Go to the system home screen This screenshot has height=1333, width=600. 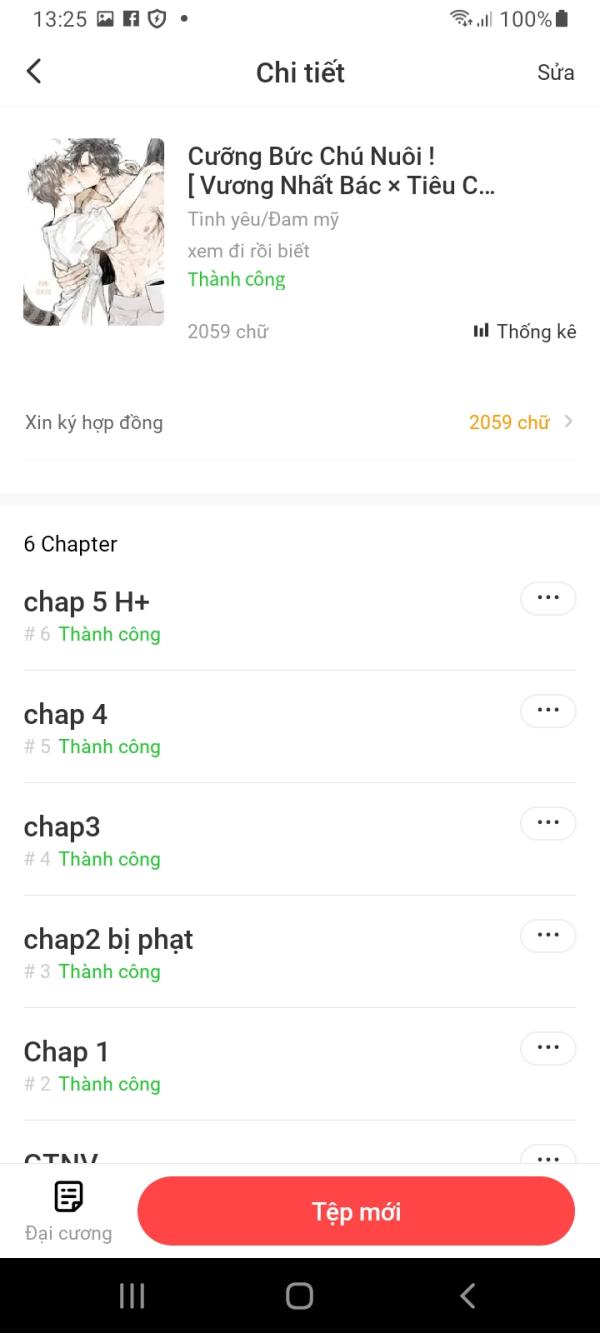(299, 1296)
